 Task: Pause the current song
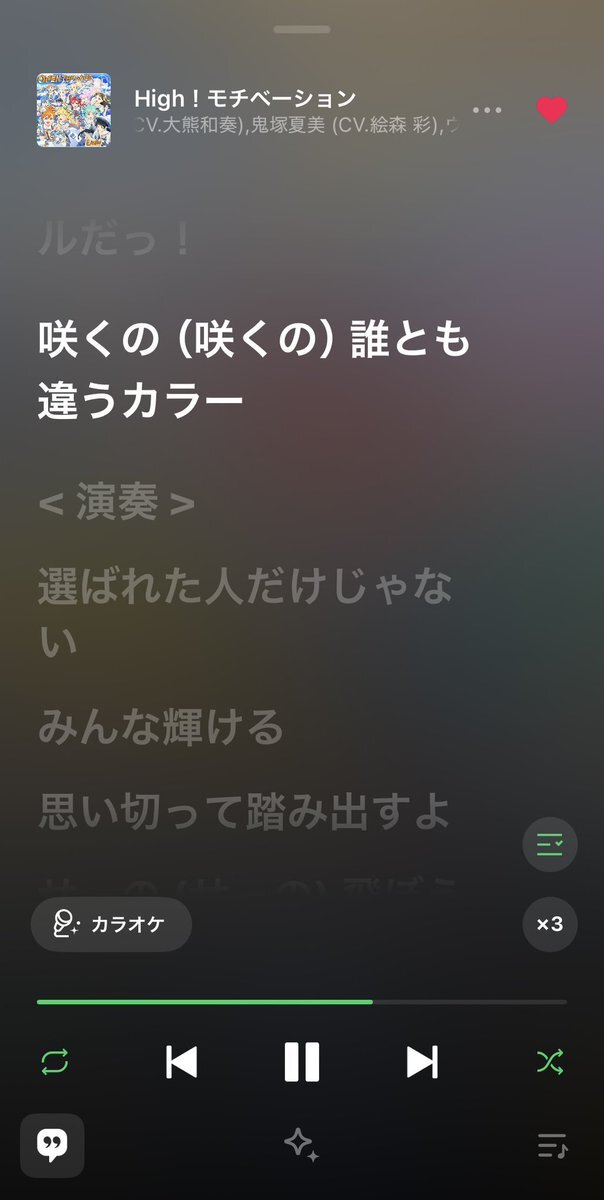point(302,1061)
